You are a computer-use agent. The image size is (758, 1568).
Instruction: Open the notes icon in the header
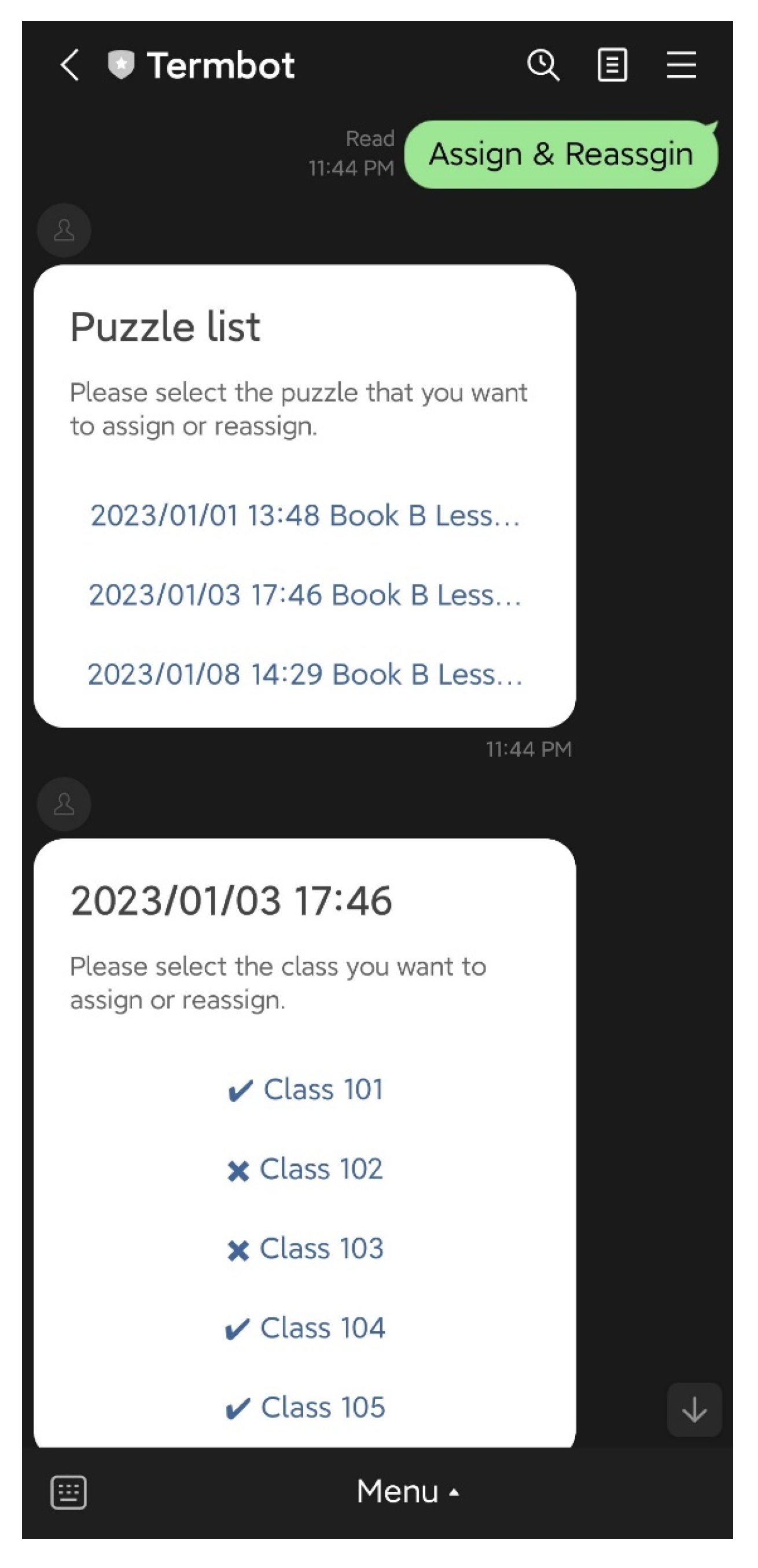611,65
